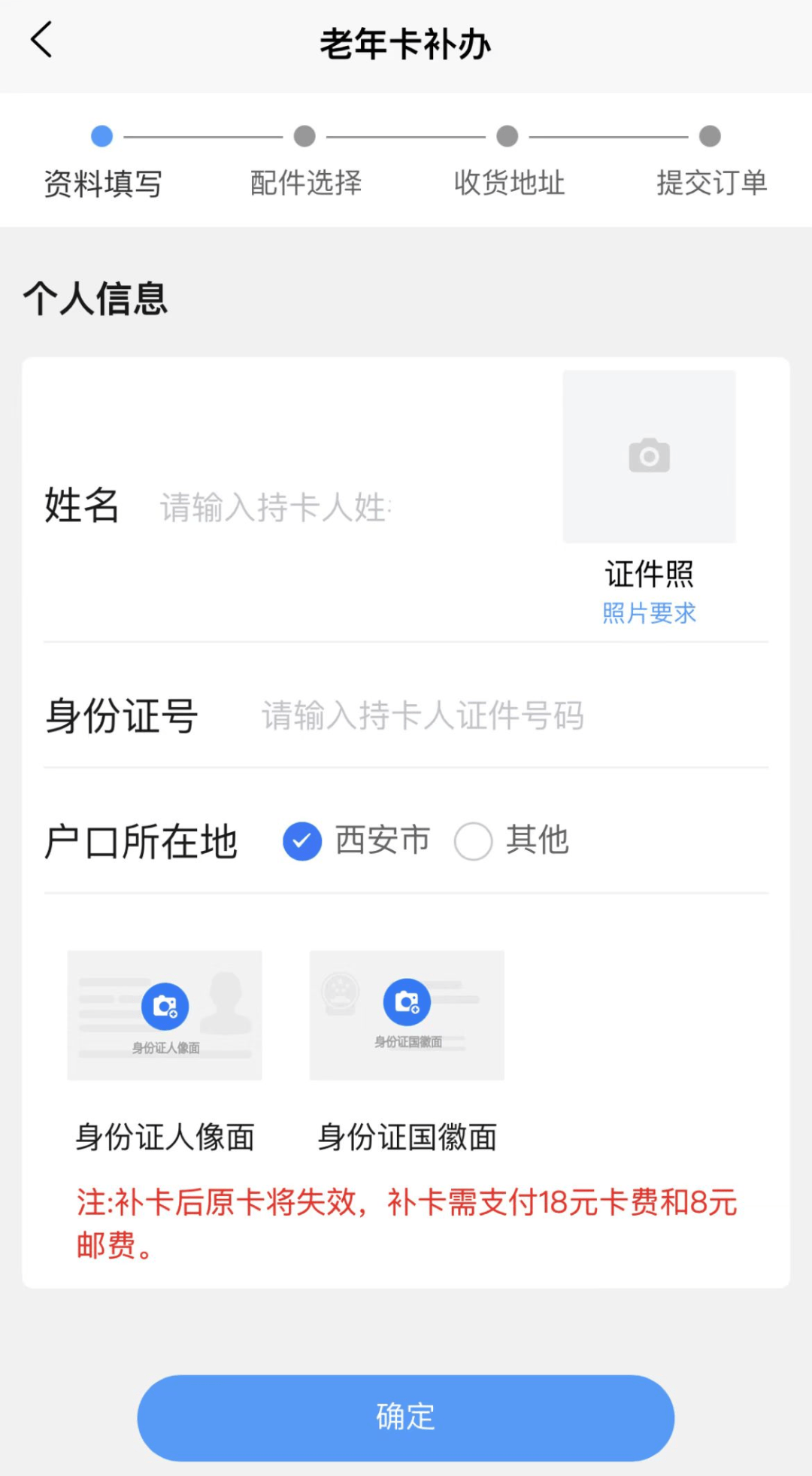Tap the camera icon to upload 证件照
This screenshot has height=1476, width=812.
[x=648, y=454]
